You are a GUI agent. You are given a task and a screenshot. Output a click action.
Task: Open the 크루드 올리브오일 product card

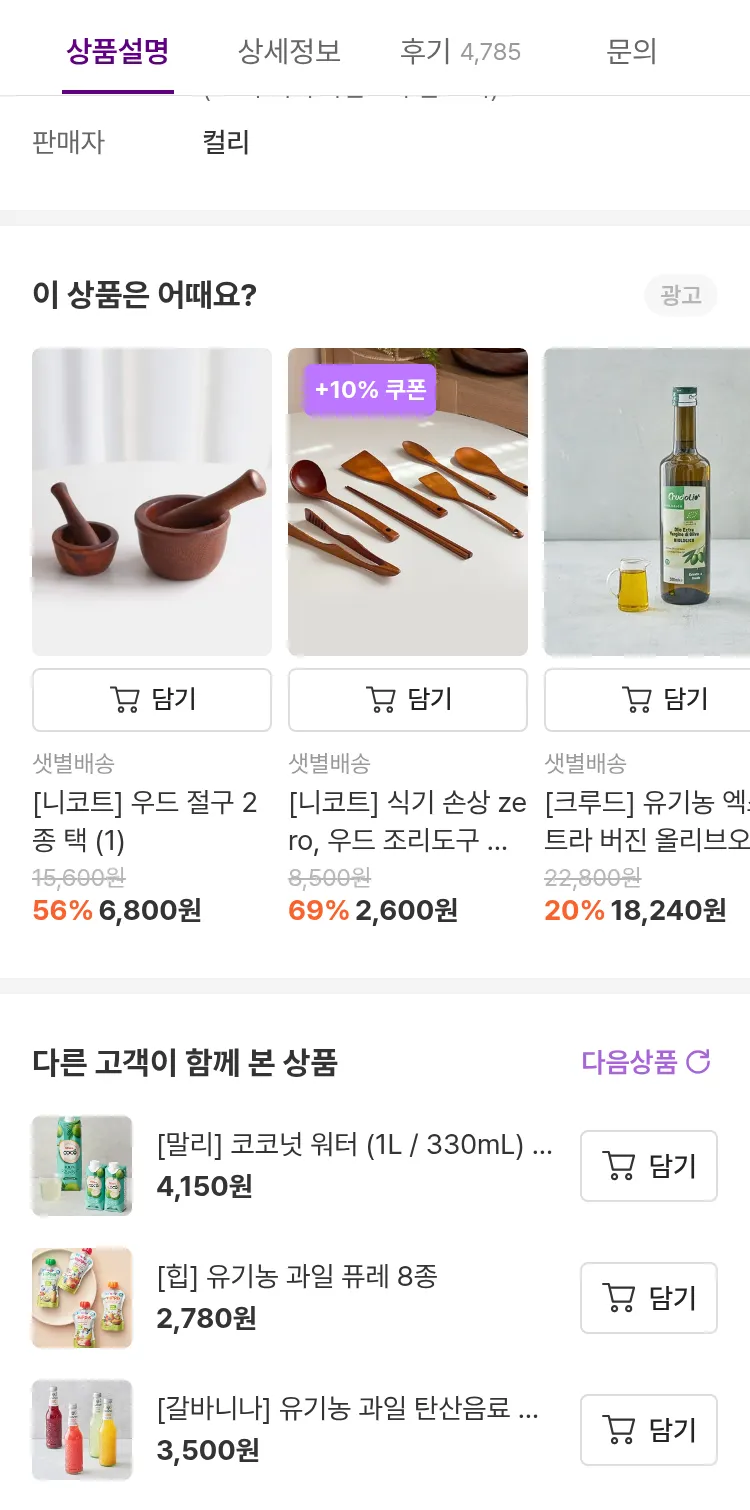pos(647,502)
